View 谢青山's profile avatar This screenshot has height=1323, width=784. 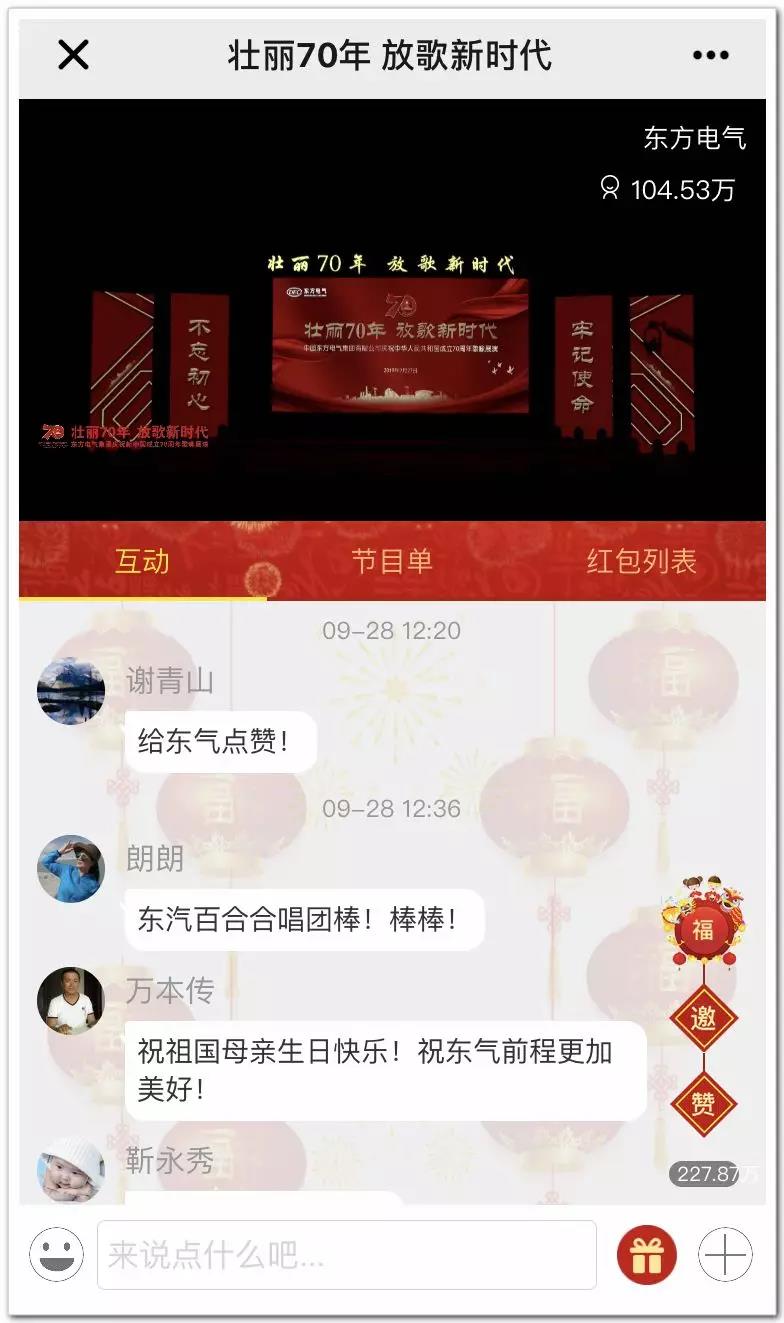pyautogui.click(x=71, y=690)
